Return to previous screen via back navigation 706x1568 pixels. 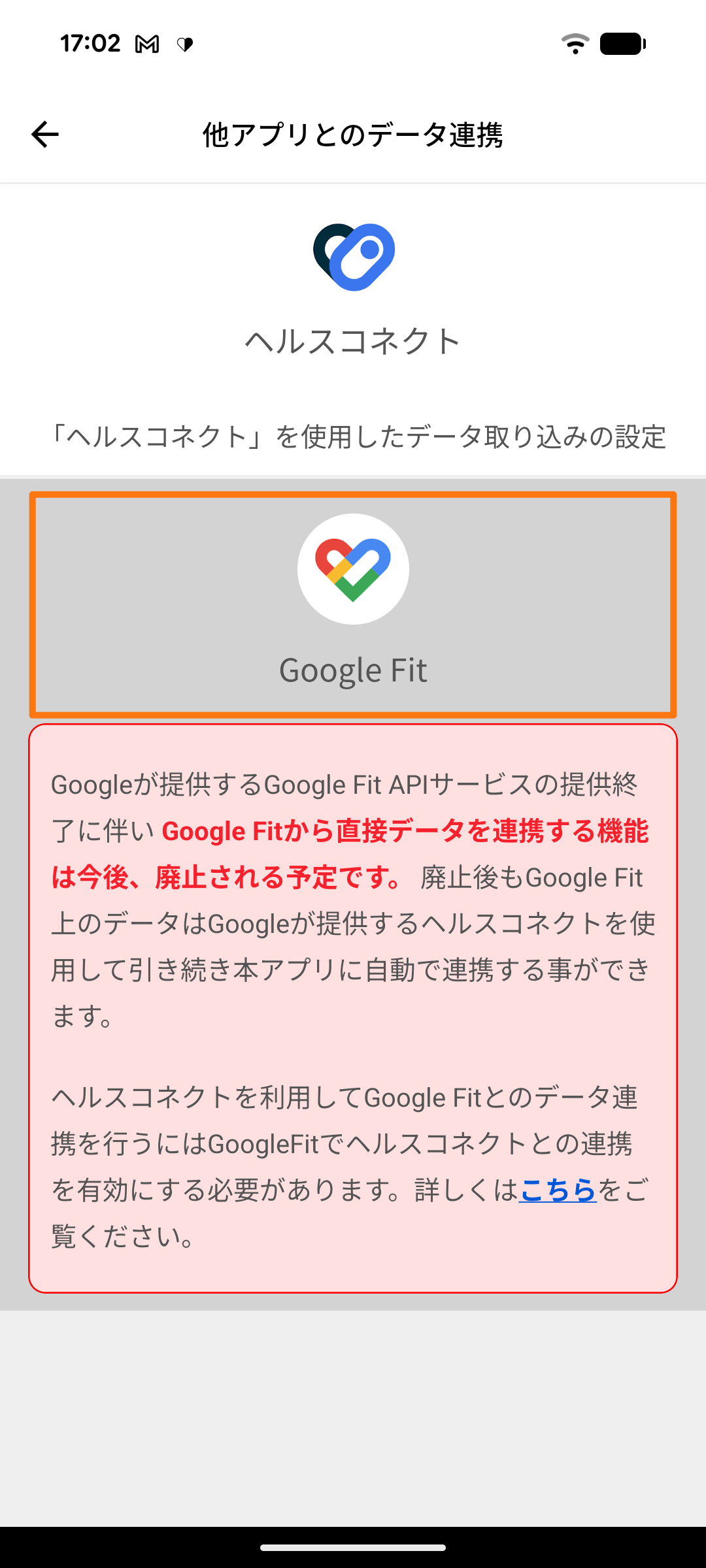click(43, 135)
